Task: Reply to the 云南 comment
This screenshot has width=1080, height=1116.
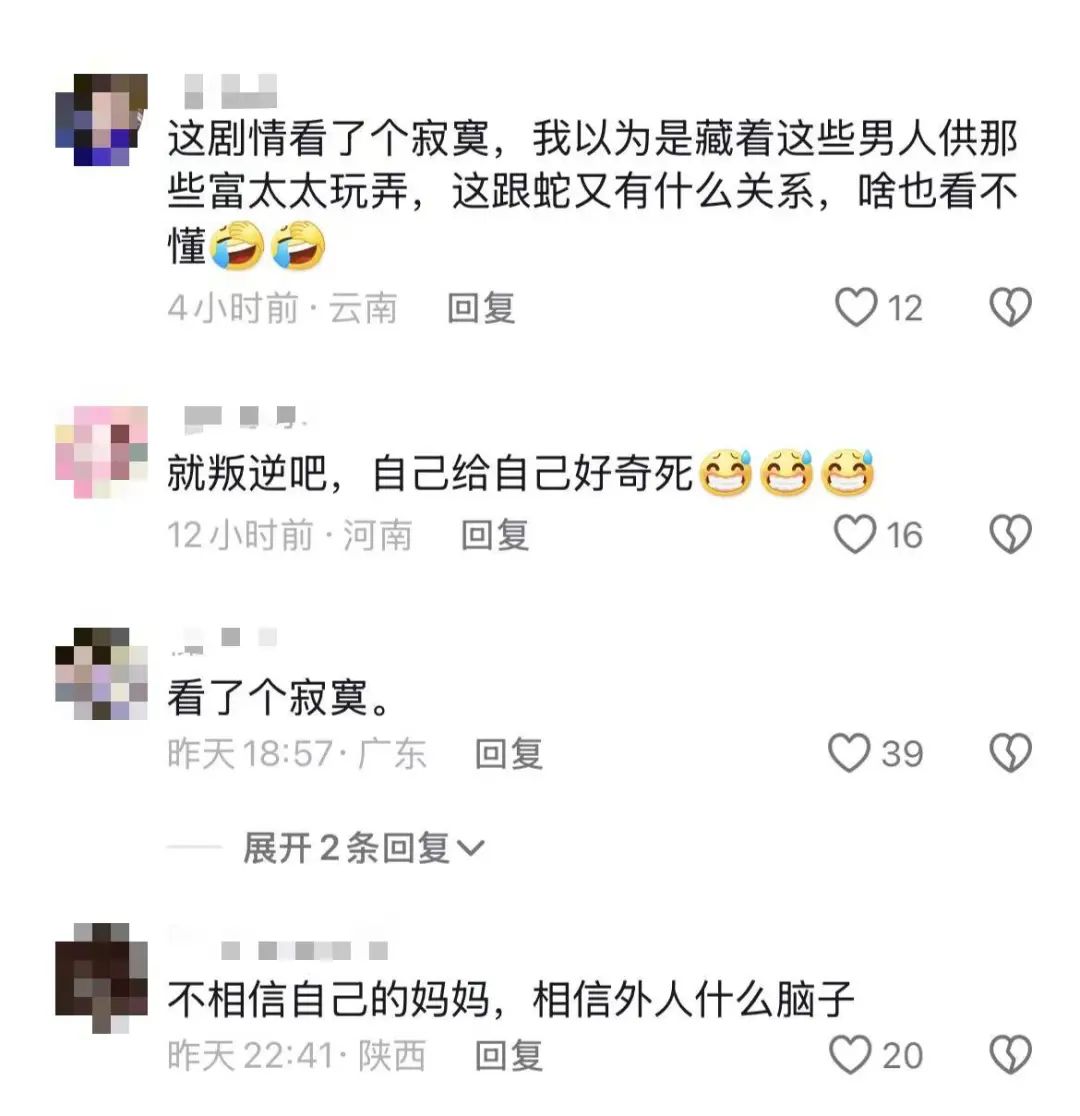Action: (481, 308)
